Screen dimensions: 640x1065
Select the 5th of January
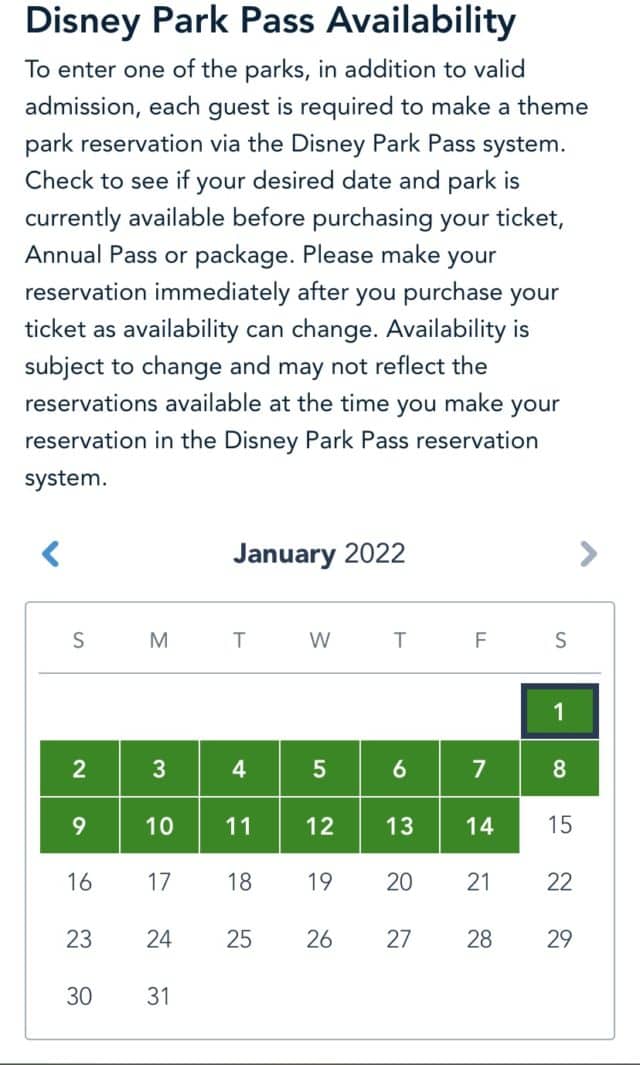(319, 768)
